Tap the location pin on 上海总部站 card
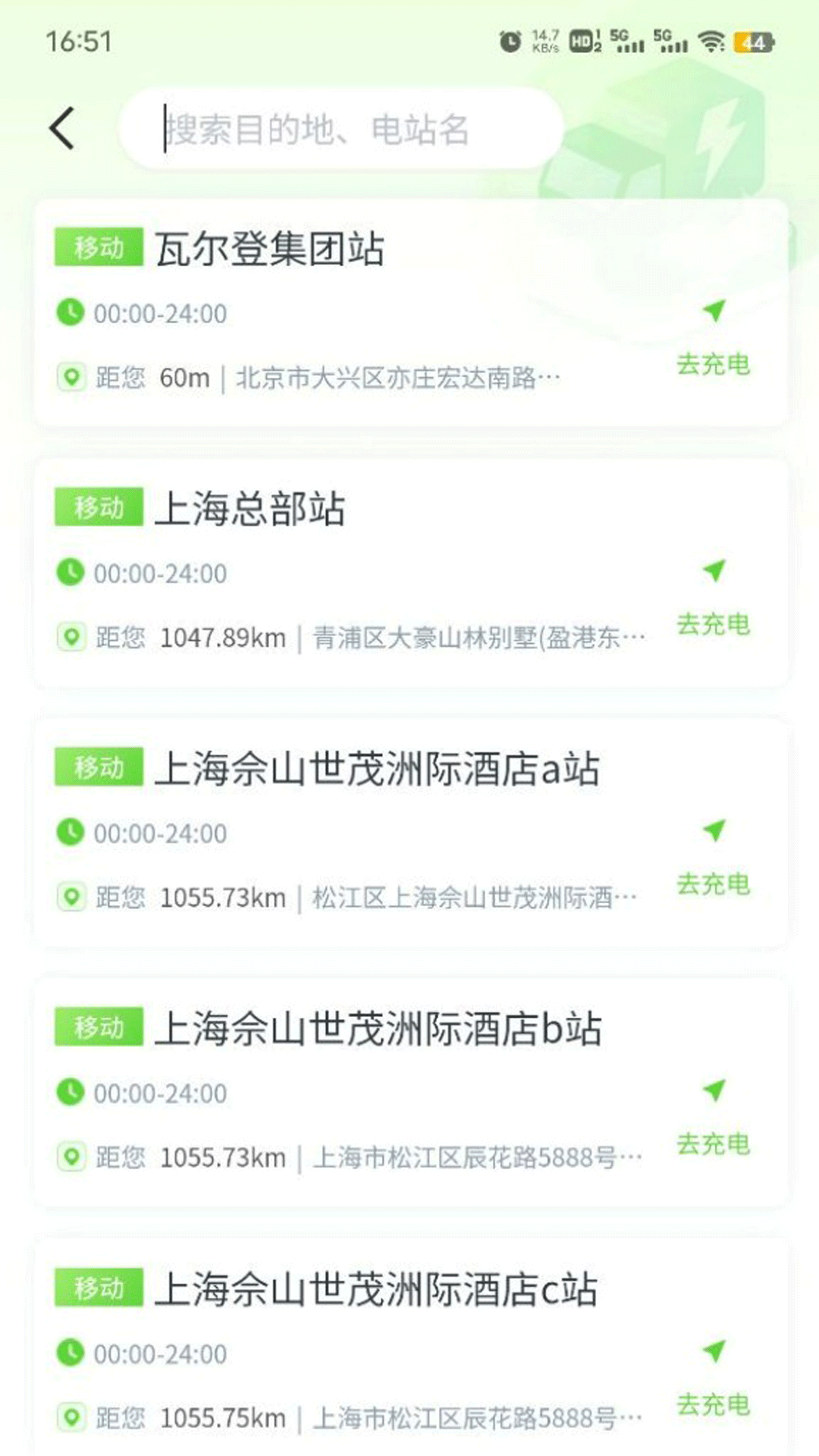This screenshot has width=819, height=1456. point(71,638)
